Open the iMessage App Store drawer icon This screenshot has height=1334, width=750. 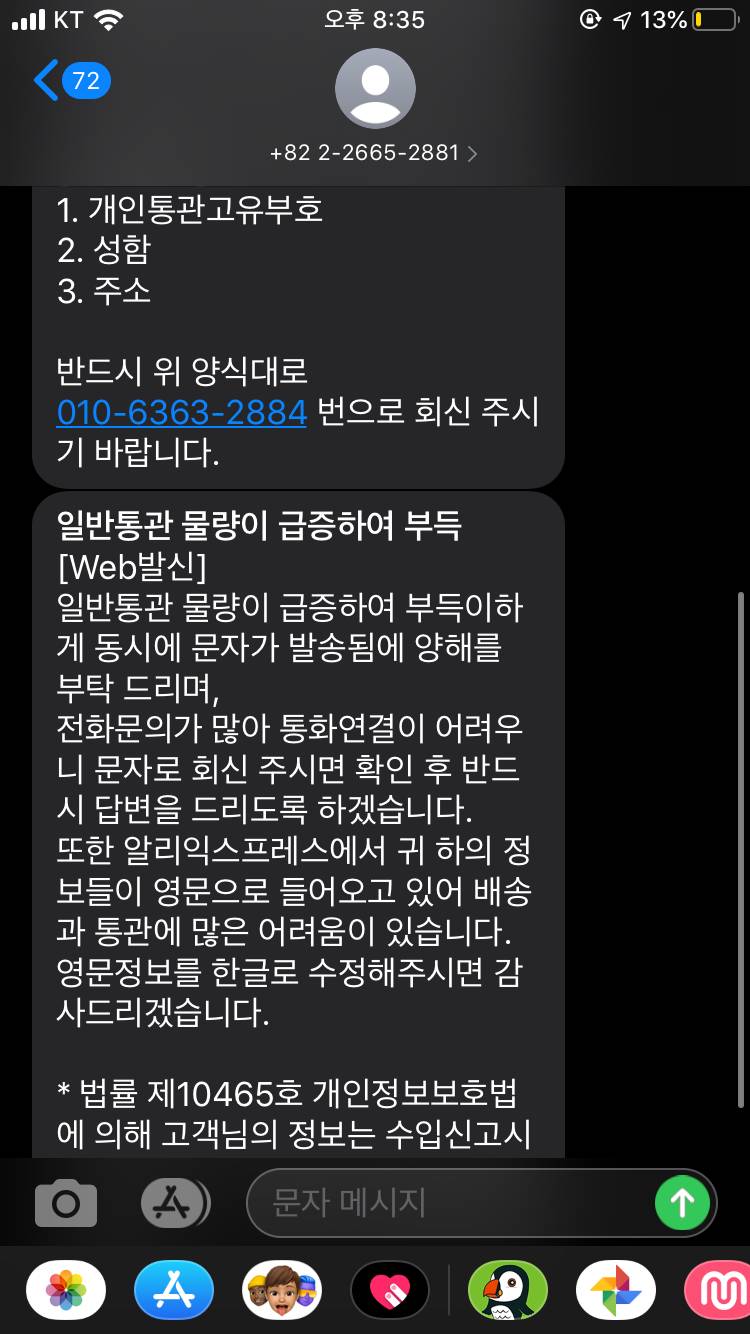pos(173,1203)
